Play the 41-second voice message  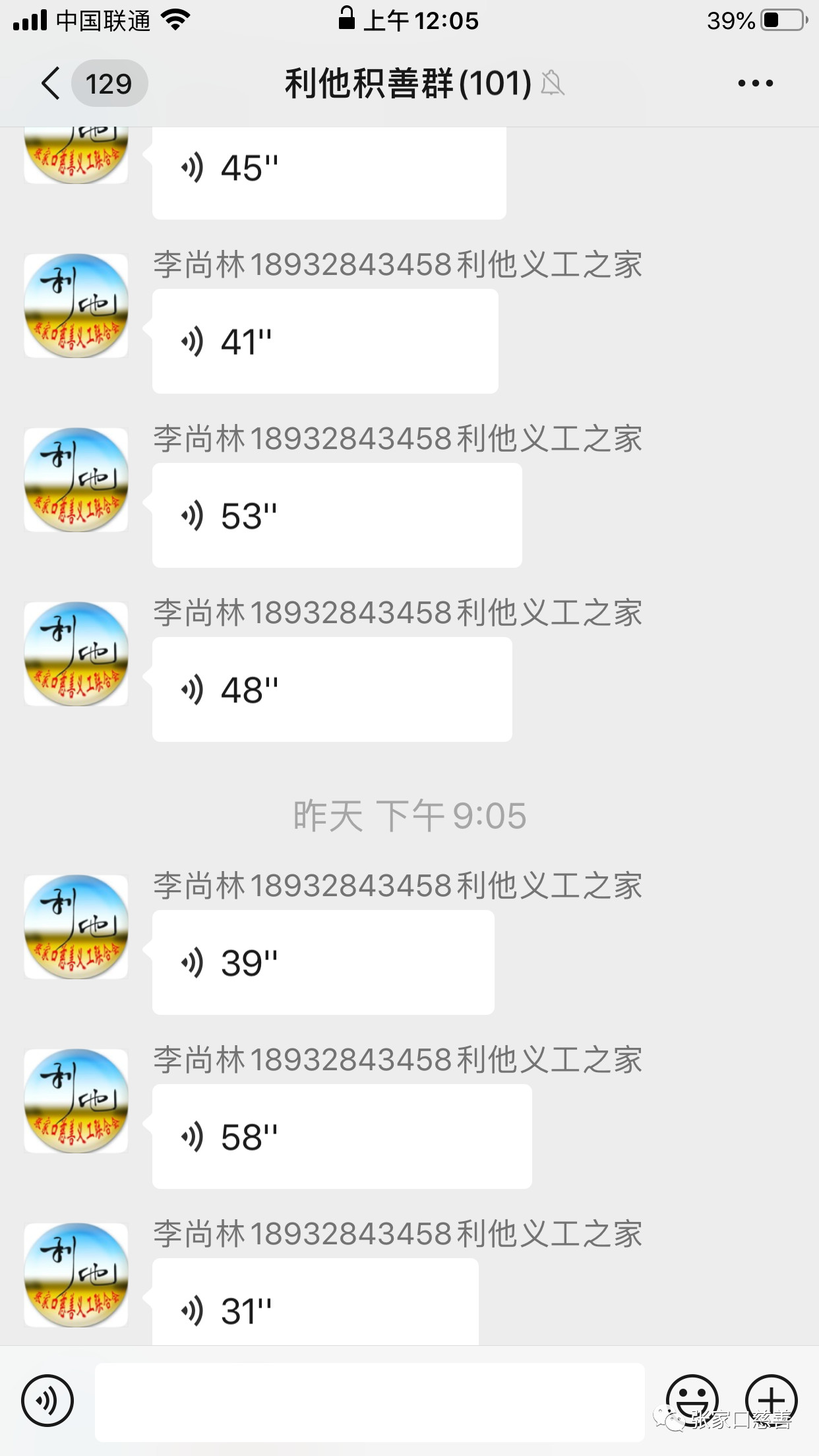(x=324, y=342)
